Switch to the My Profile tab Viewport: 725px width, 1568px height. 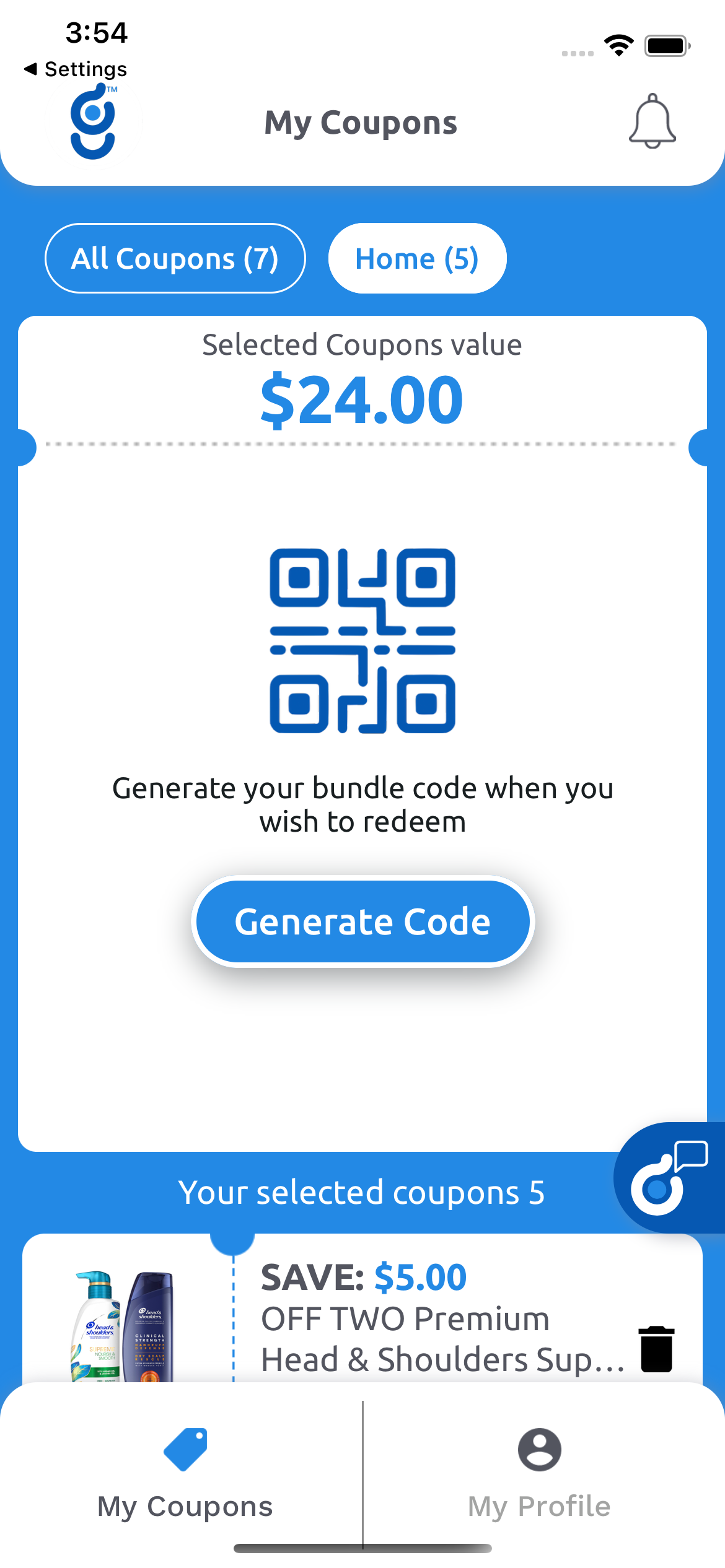click(x=539, y=1474)
